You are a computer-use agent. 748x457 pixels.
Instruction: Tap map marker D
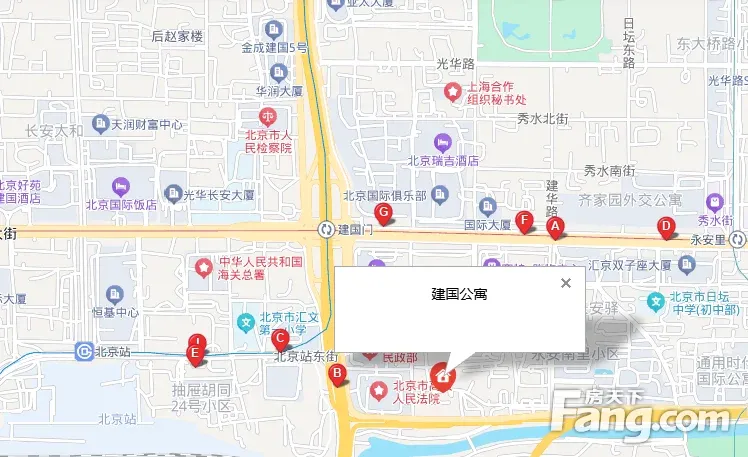pyautogui.click(x=666, y=228)
